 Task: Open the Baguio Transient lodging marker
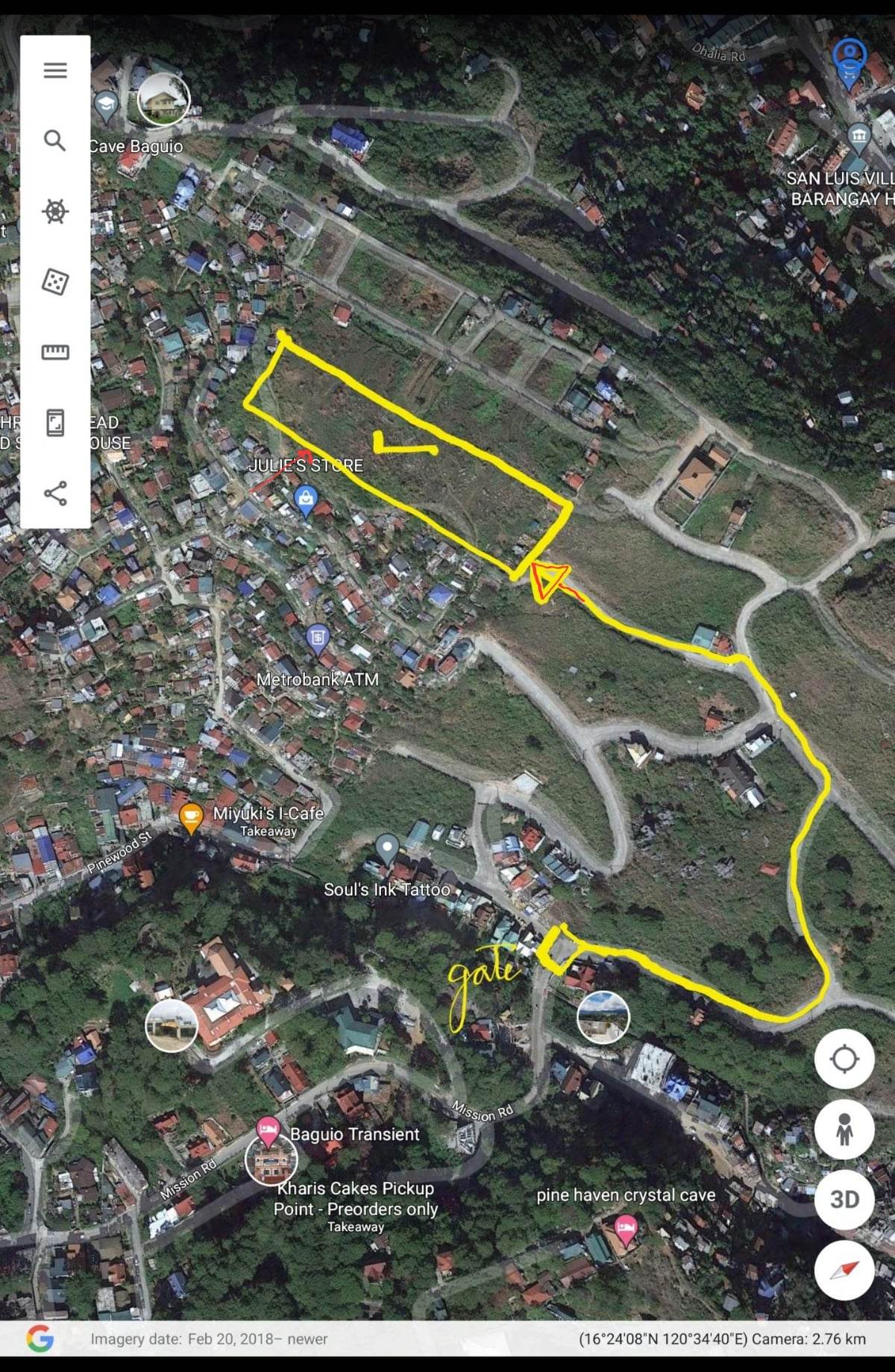[268, 1130]
